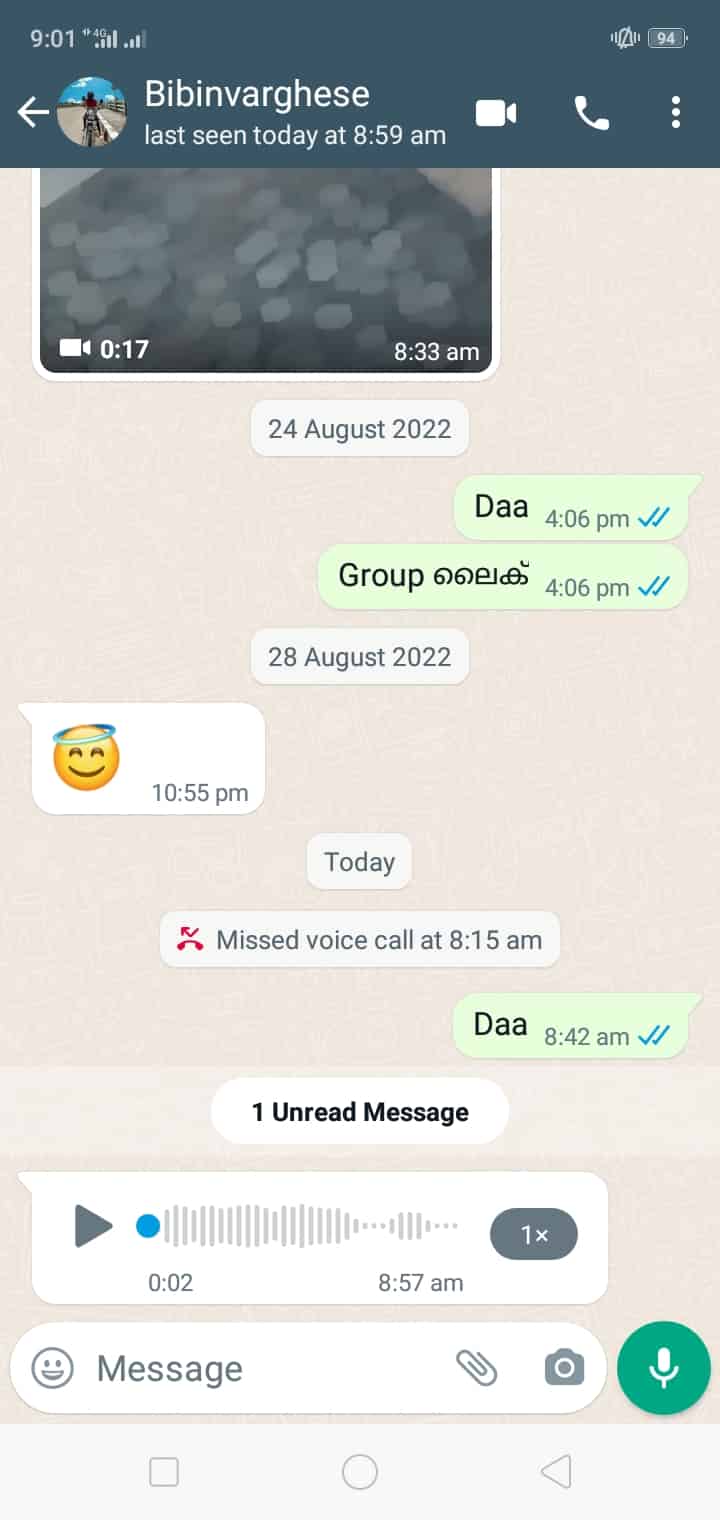Tap the missed voice call notice

coord(360,940)
